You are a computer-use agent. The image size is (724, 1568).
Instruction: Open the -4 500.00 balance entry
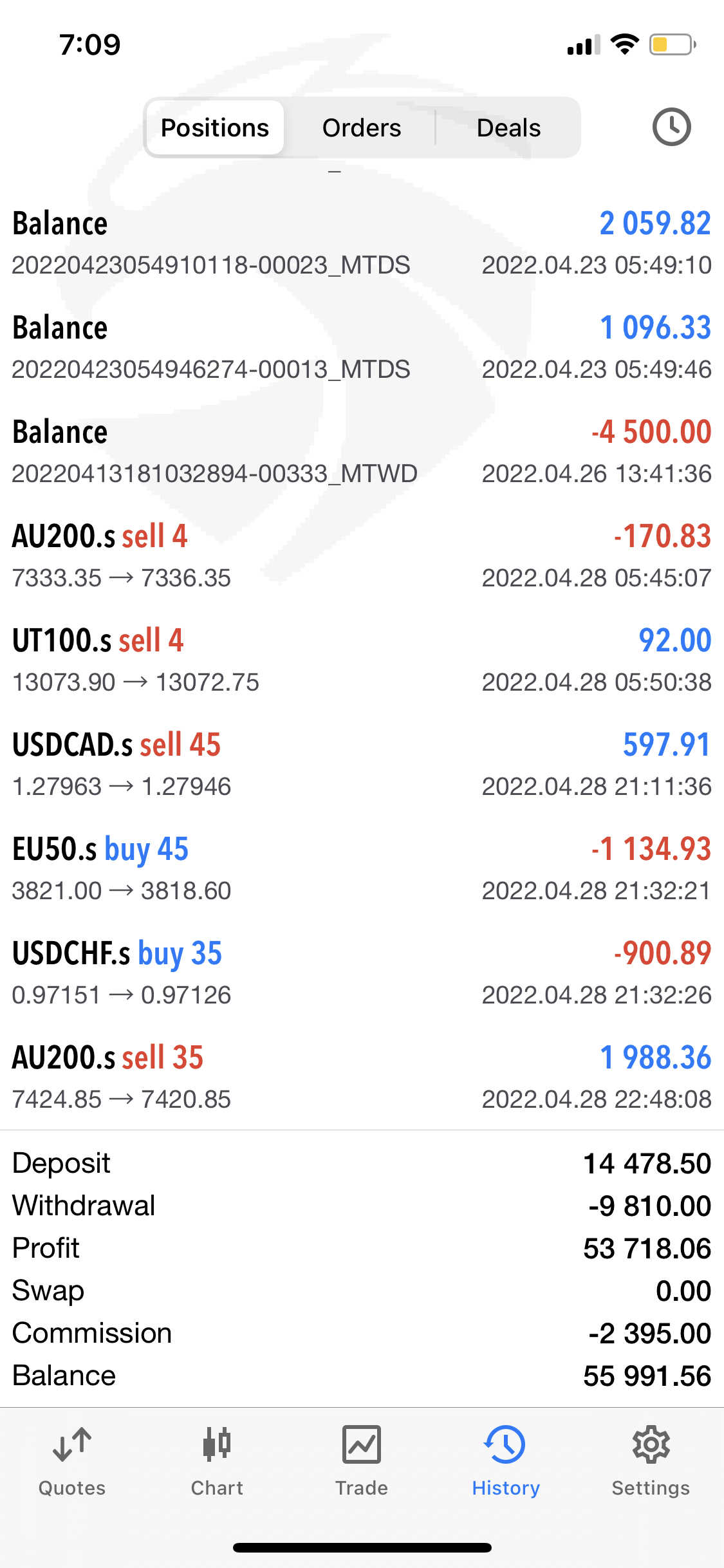coord(362,452)
